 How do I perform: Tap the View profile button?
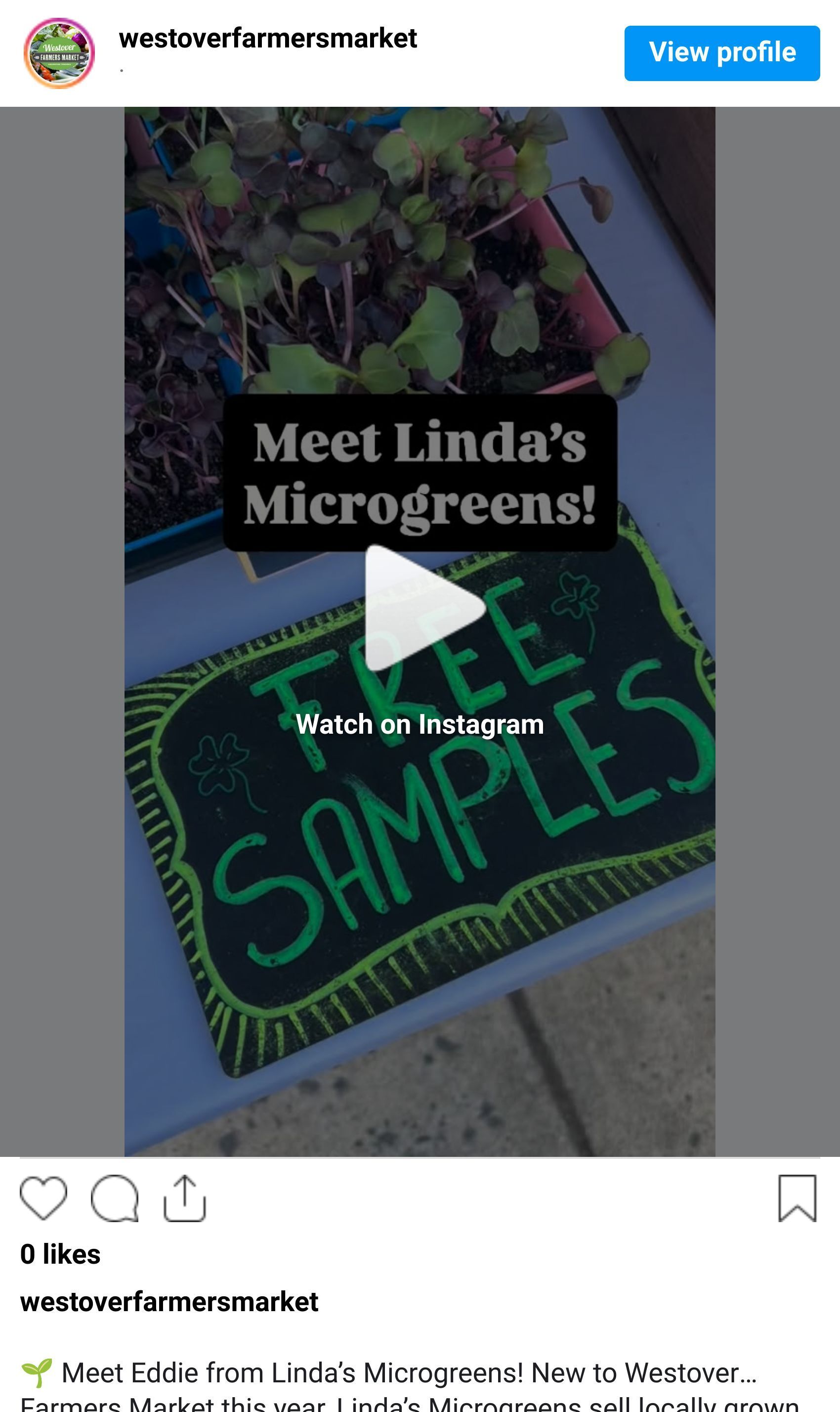pos(722,53)
